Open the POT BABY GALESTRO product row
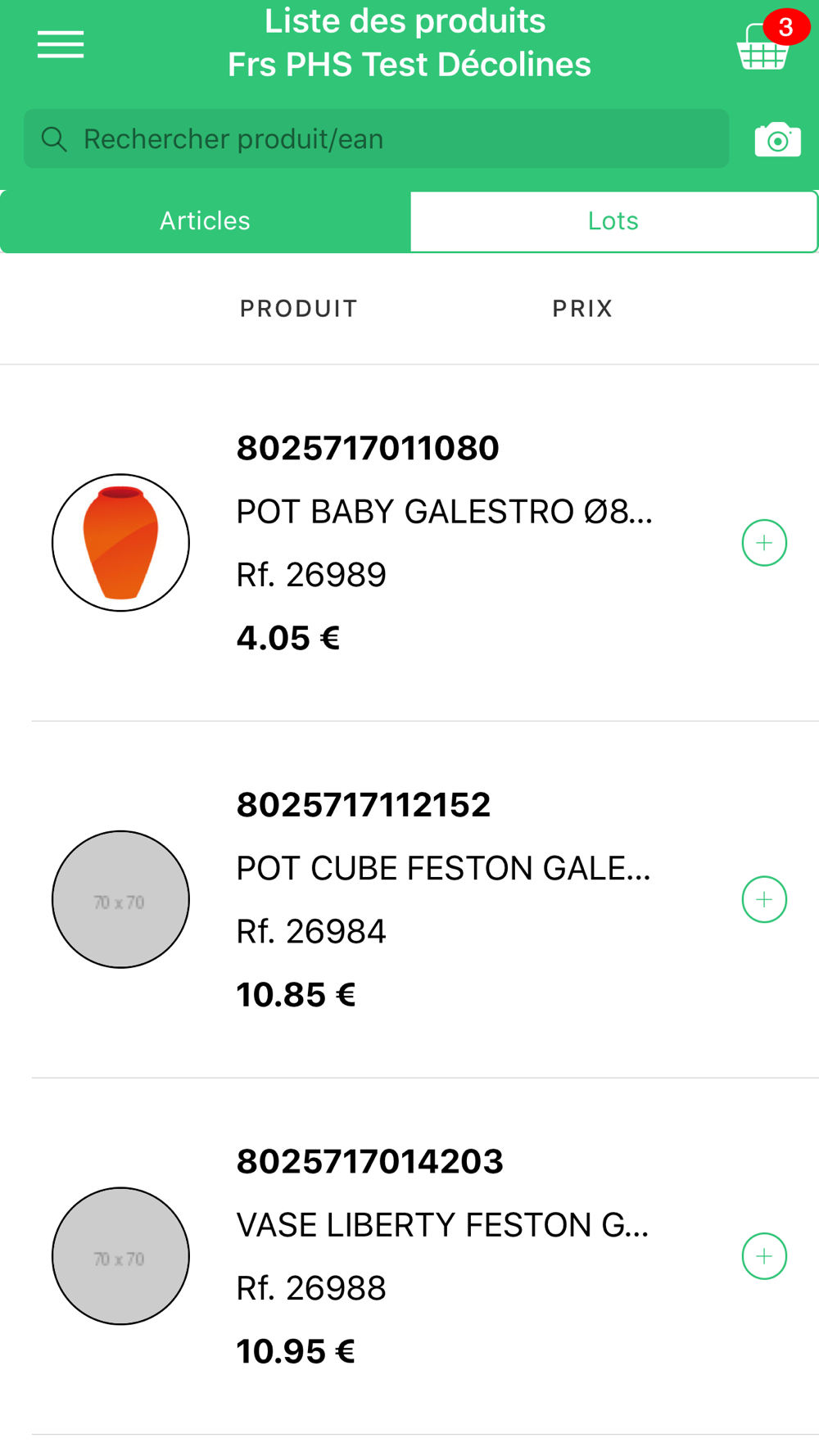This screenshot has width=819, height=1456. [409, 543]
